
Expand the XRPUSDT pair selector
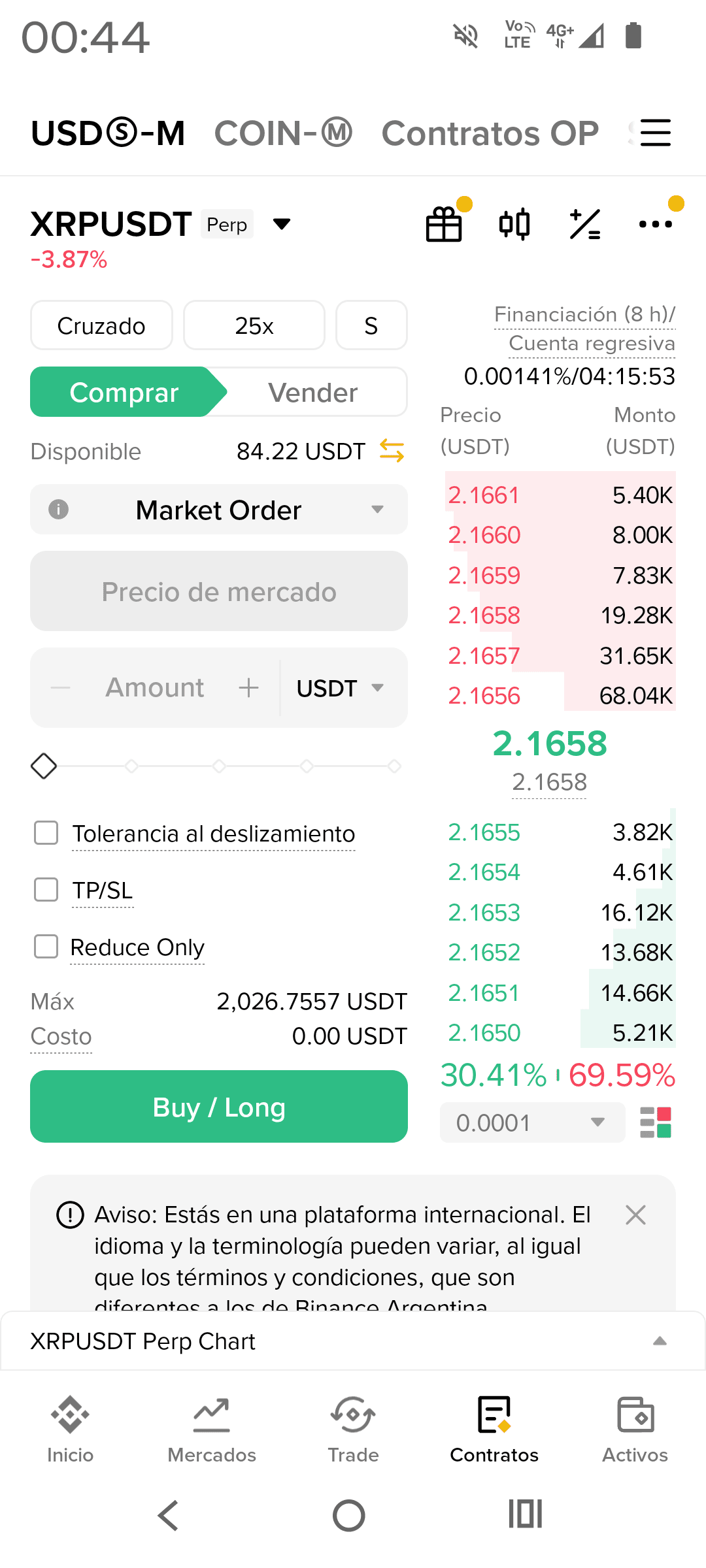pyautogui.click(x=282, y=224)
